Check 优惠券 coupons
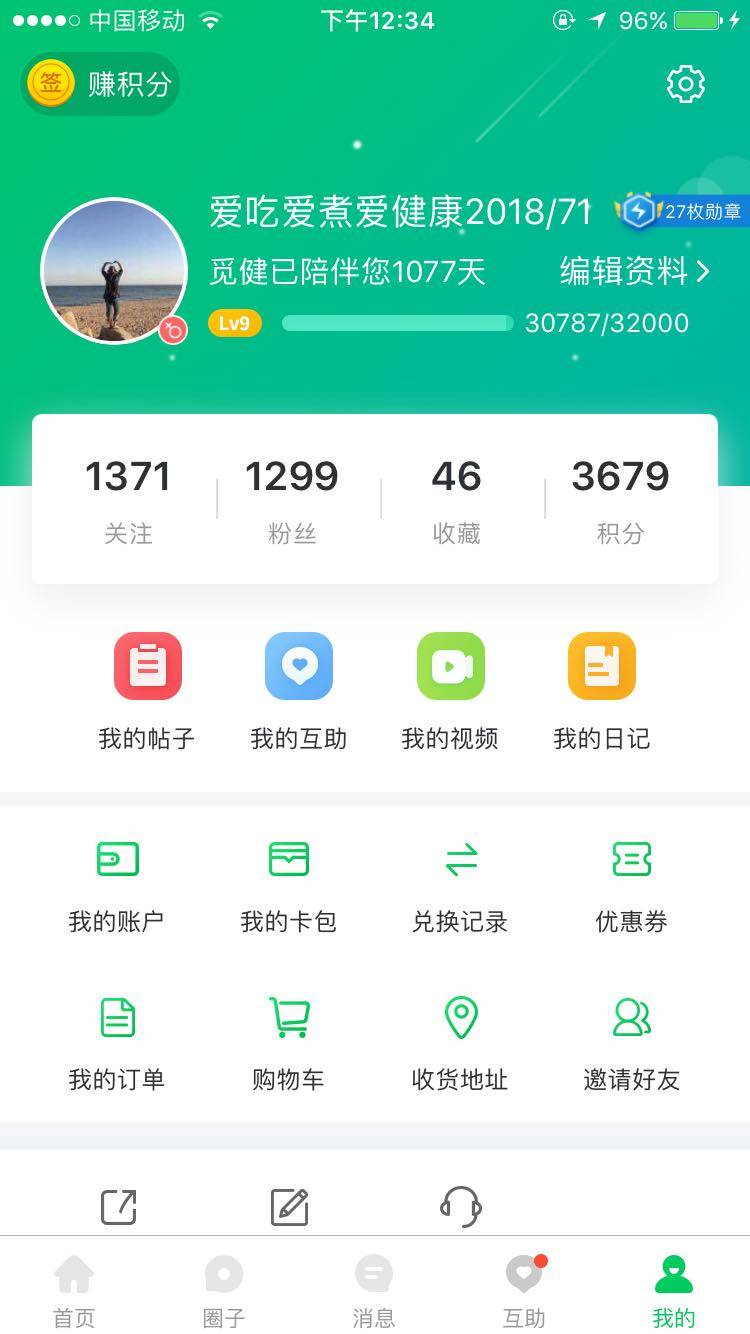 pyautogui.click(x=631, y=885)
